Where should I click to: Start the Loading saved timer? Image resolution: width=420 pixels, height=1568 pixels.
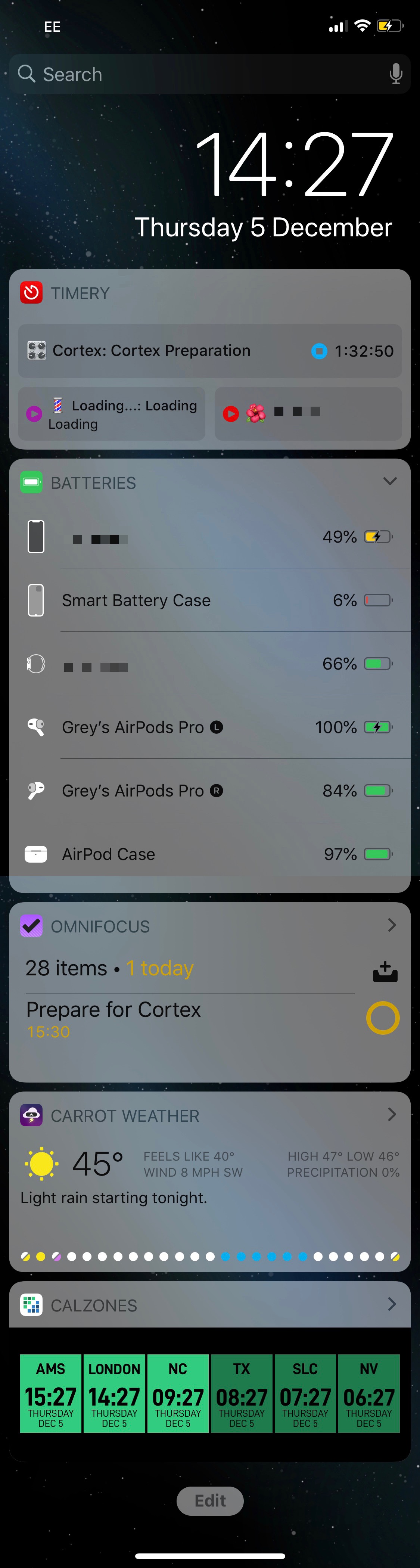[35, 414]
